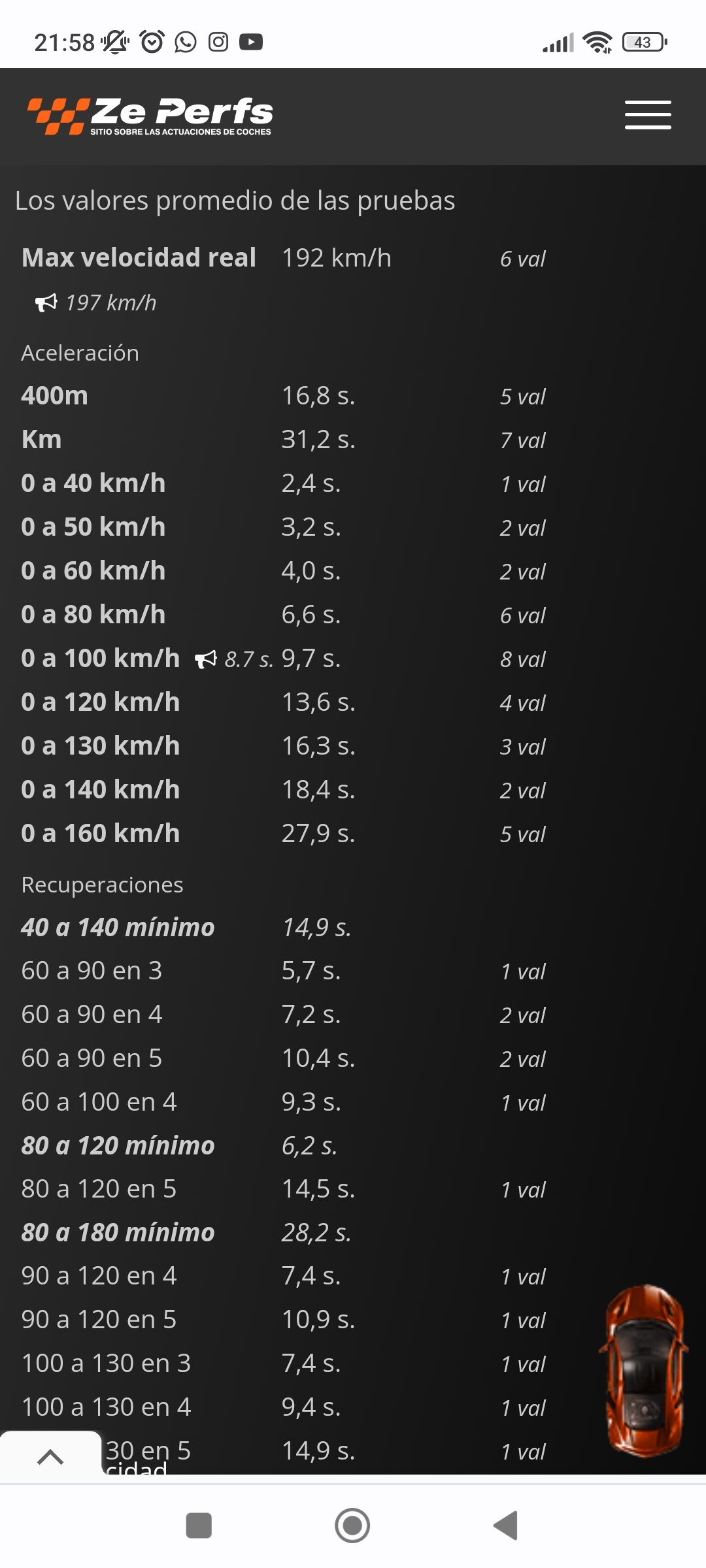
Task: Go back using the system back button
Action: pos(505,1526)
